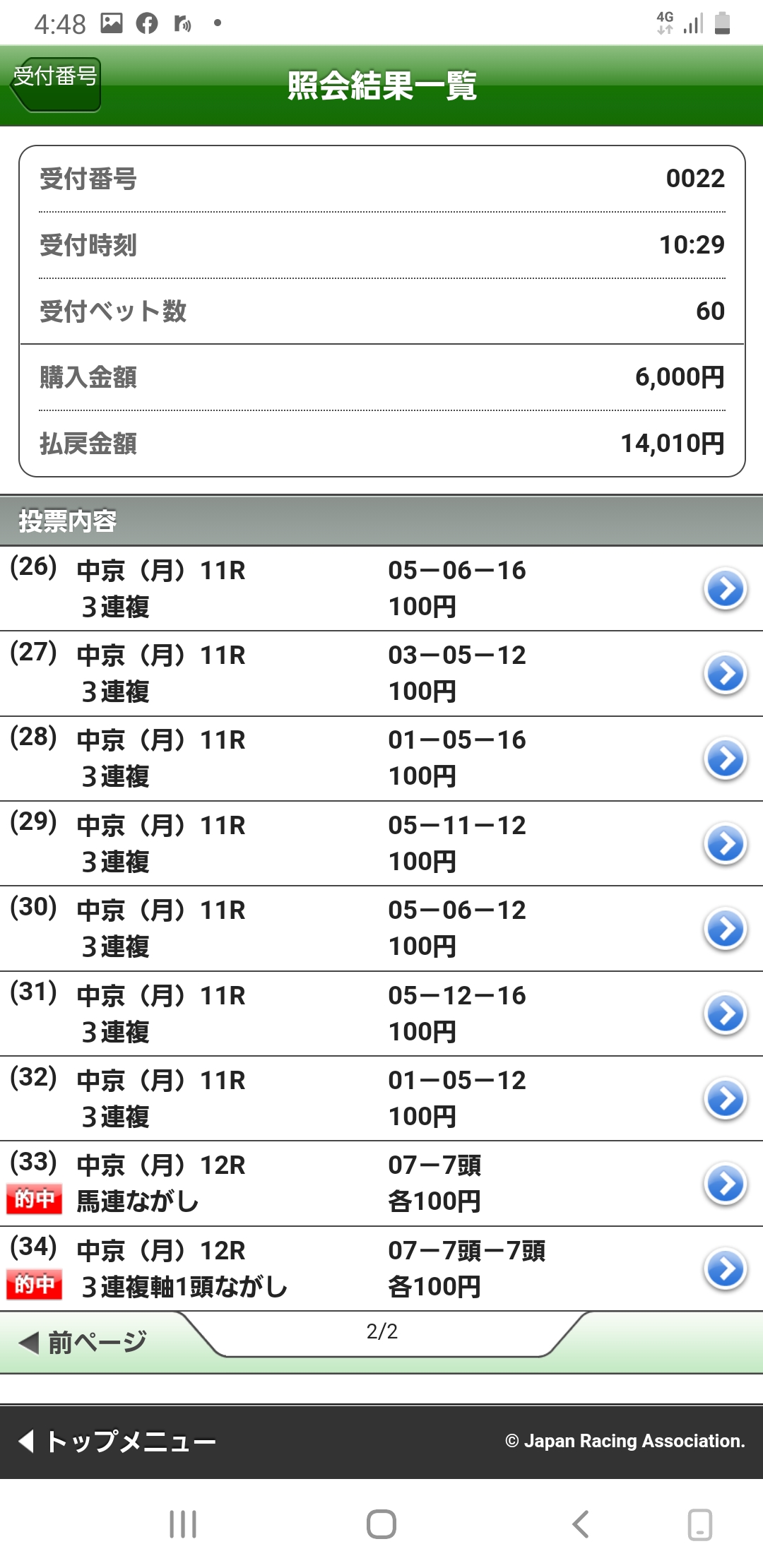View bet 28 details for 01-05-16
Image resolution: width=763 pixels, height=1568 pixels.
coord(725,759)
